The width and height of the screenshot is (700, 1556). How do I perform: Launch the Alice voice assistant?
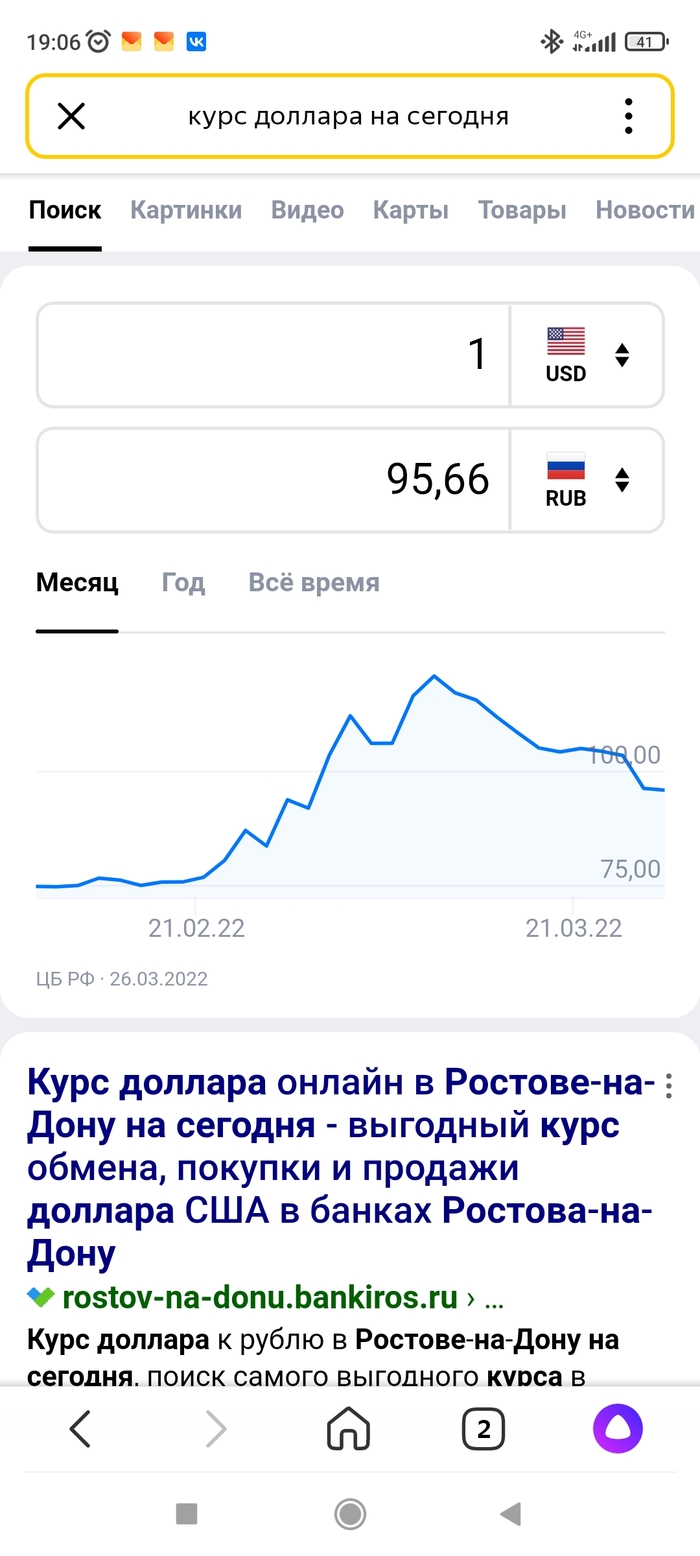click(x=617, y=1429)
